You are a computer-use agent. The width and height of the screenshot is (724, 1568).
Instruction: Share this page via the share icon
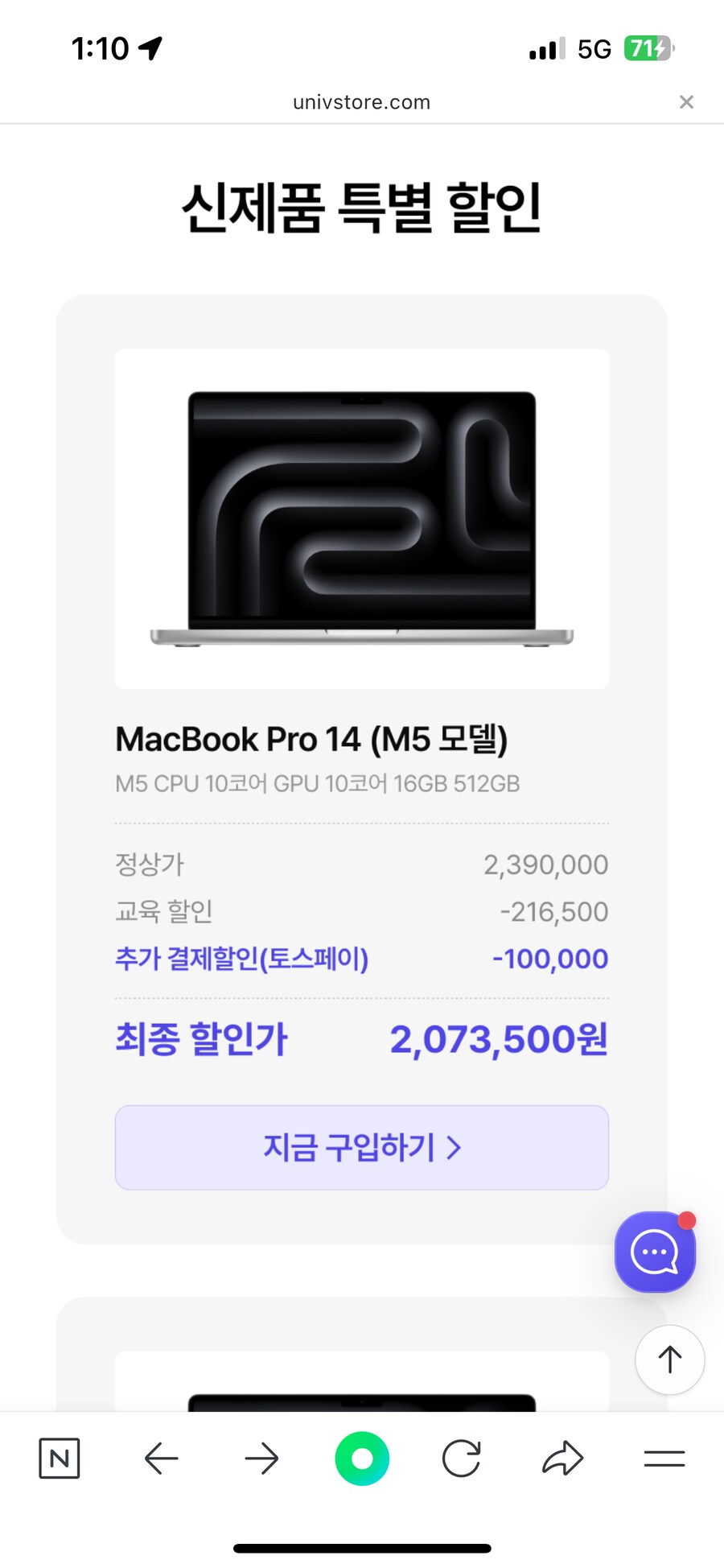pos(562,1458)
